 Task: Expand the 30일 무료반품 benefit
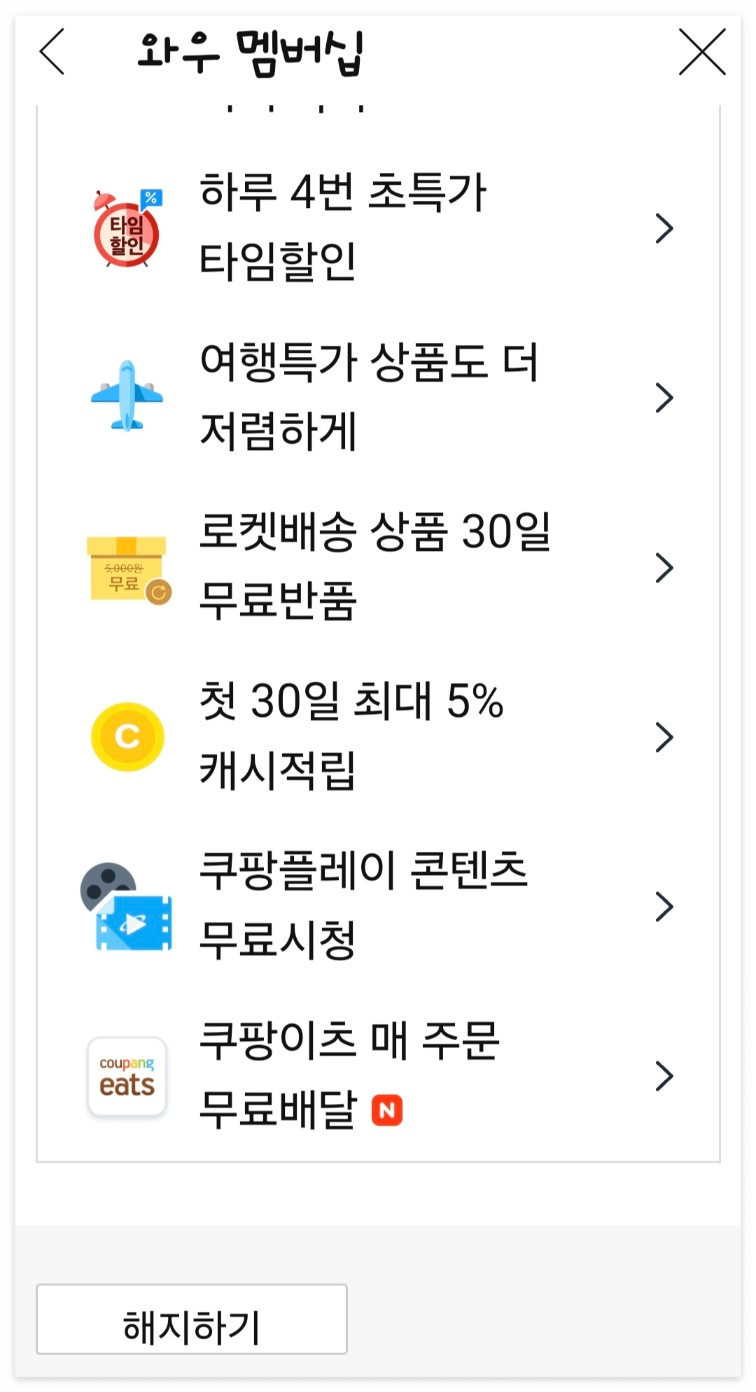(x=664, y=567)
